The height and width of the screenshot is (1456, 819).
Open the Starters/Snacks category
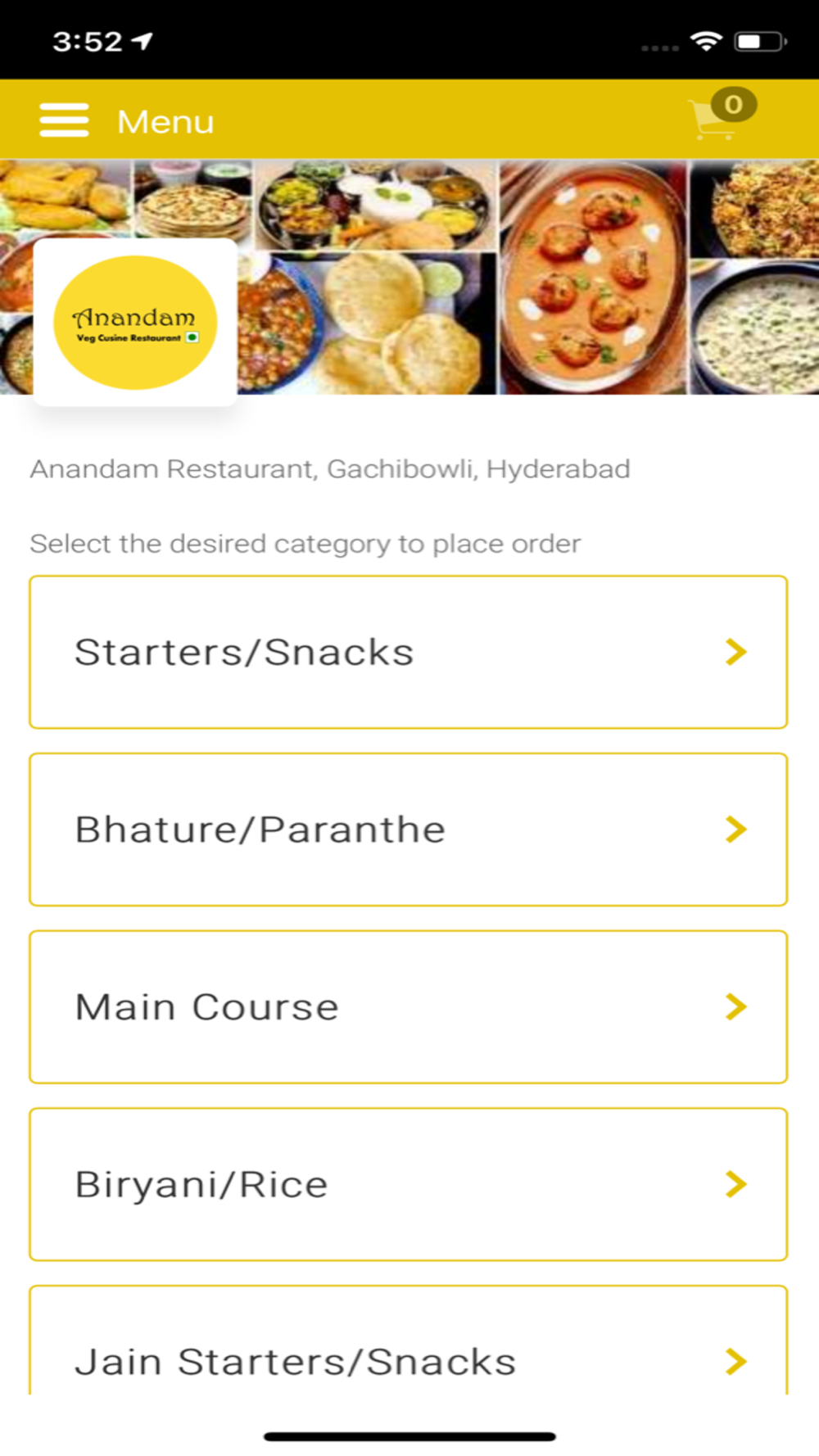click(x=408, y=652)
